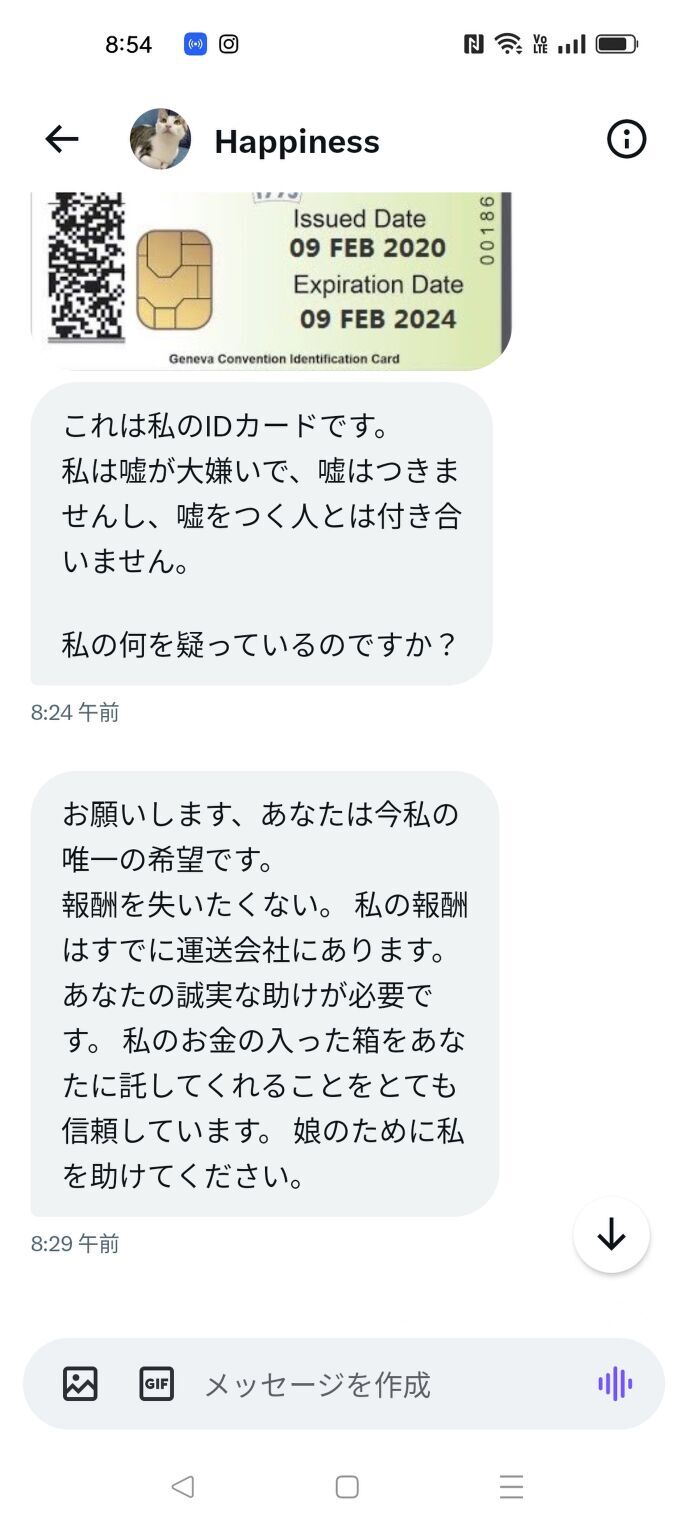Image resolution: width=688 pixels, height=1529 pixels.
Task: Attach a photo from the gallery
Action: click(x=80, y=1384)
